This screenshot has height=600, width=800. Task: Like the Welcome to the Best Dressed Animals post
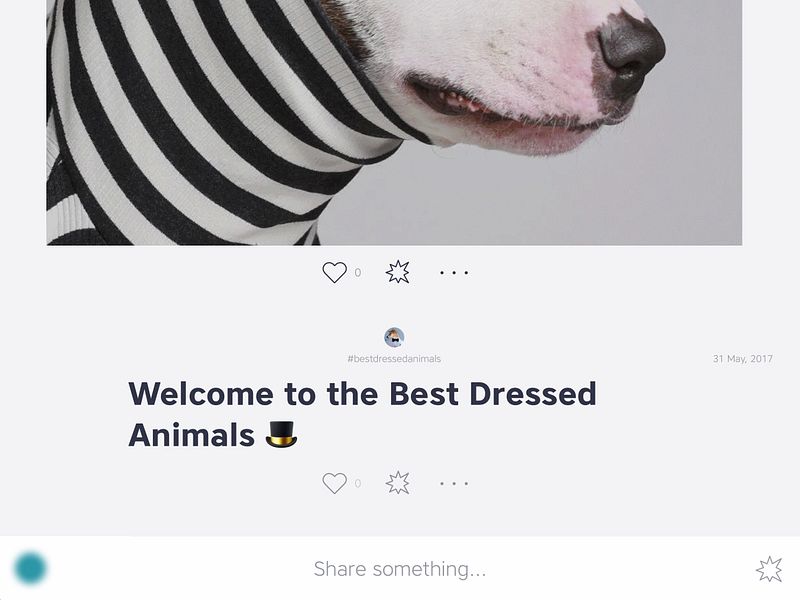pos(334,483)
